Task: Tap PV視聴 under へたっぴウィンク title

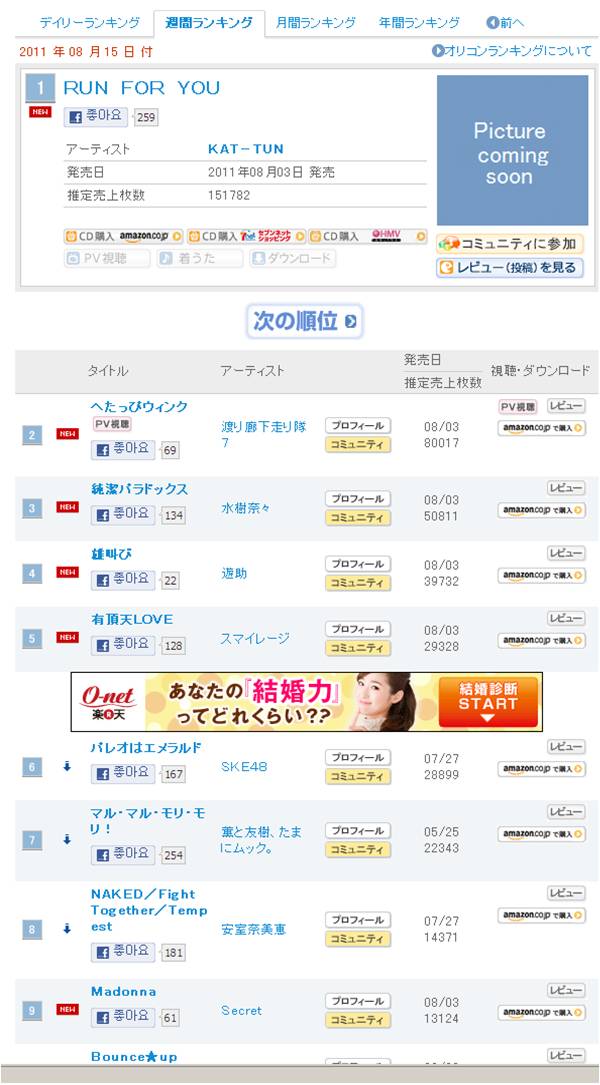Action: pos(111,423)
